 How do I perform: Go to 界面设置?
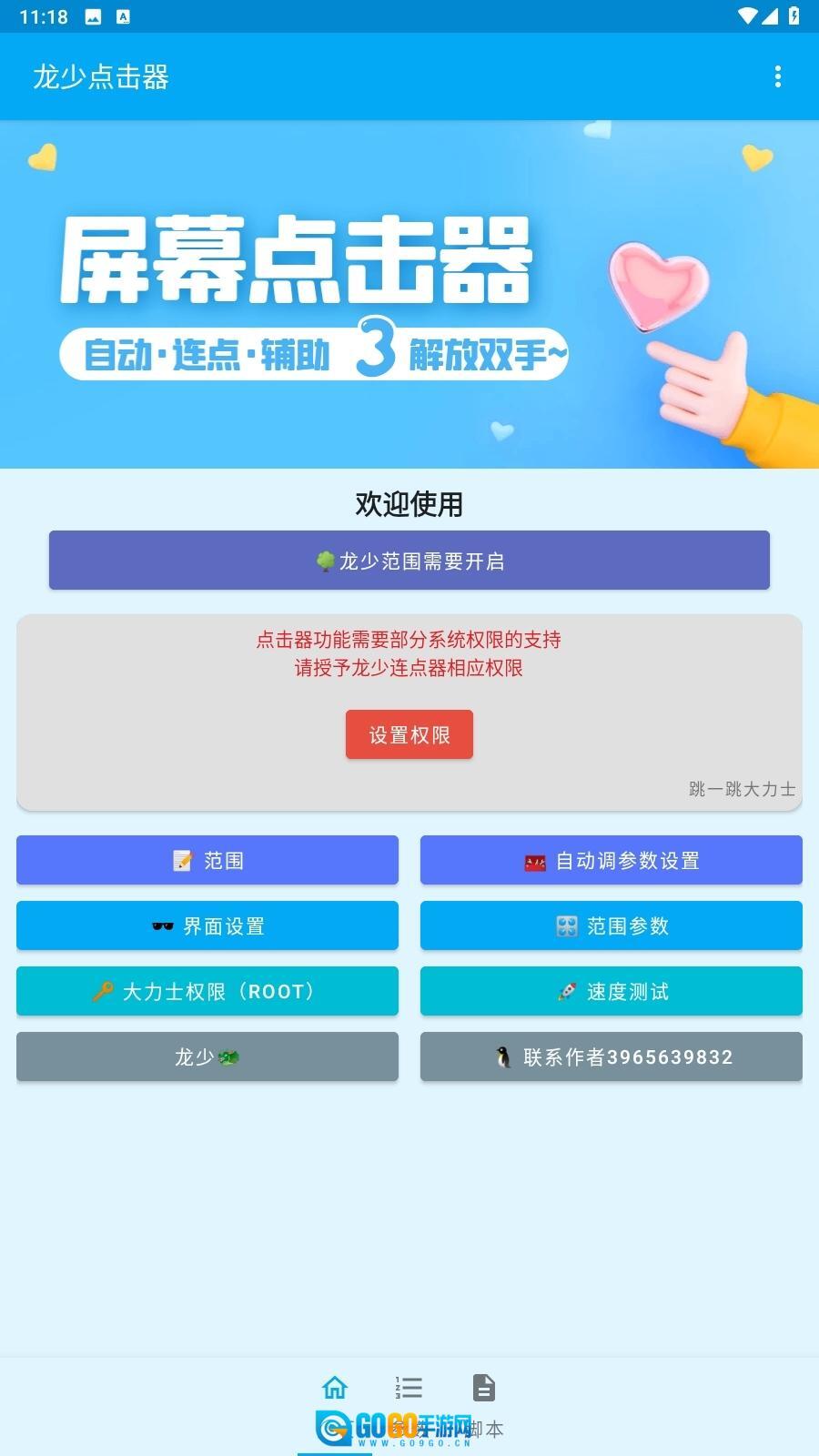(207, 925)
